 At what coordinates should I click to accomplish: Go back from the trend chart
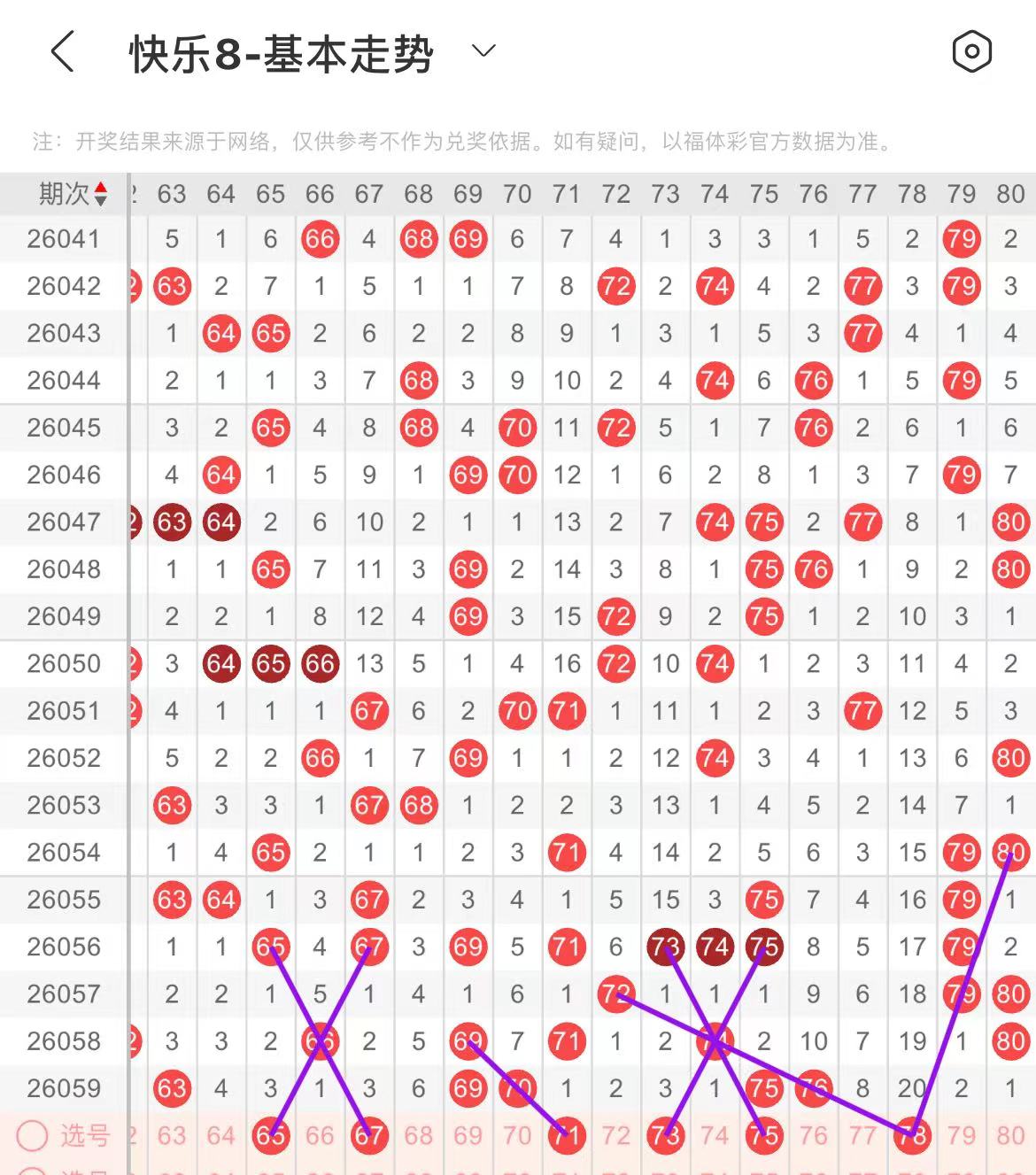[x=62, y=51]
